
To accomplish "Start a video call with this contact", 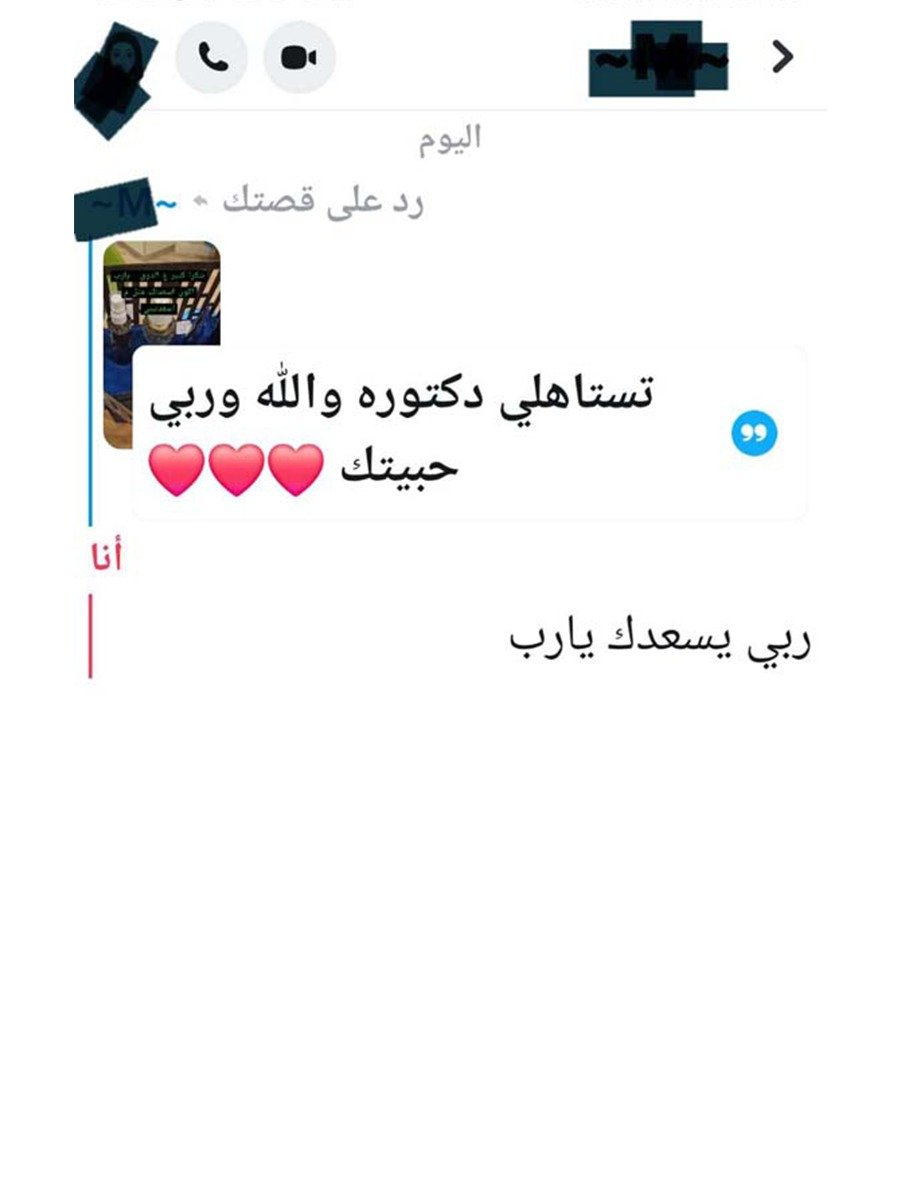I will 299,57.
